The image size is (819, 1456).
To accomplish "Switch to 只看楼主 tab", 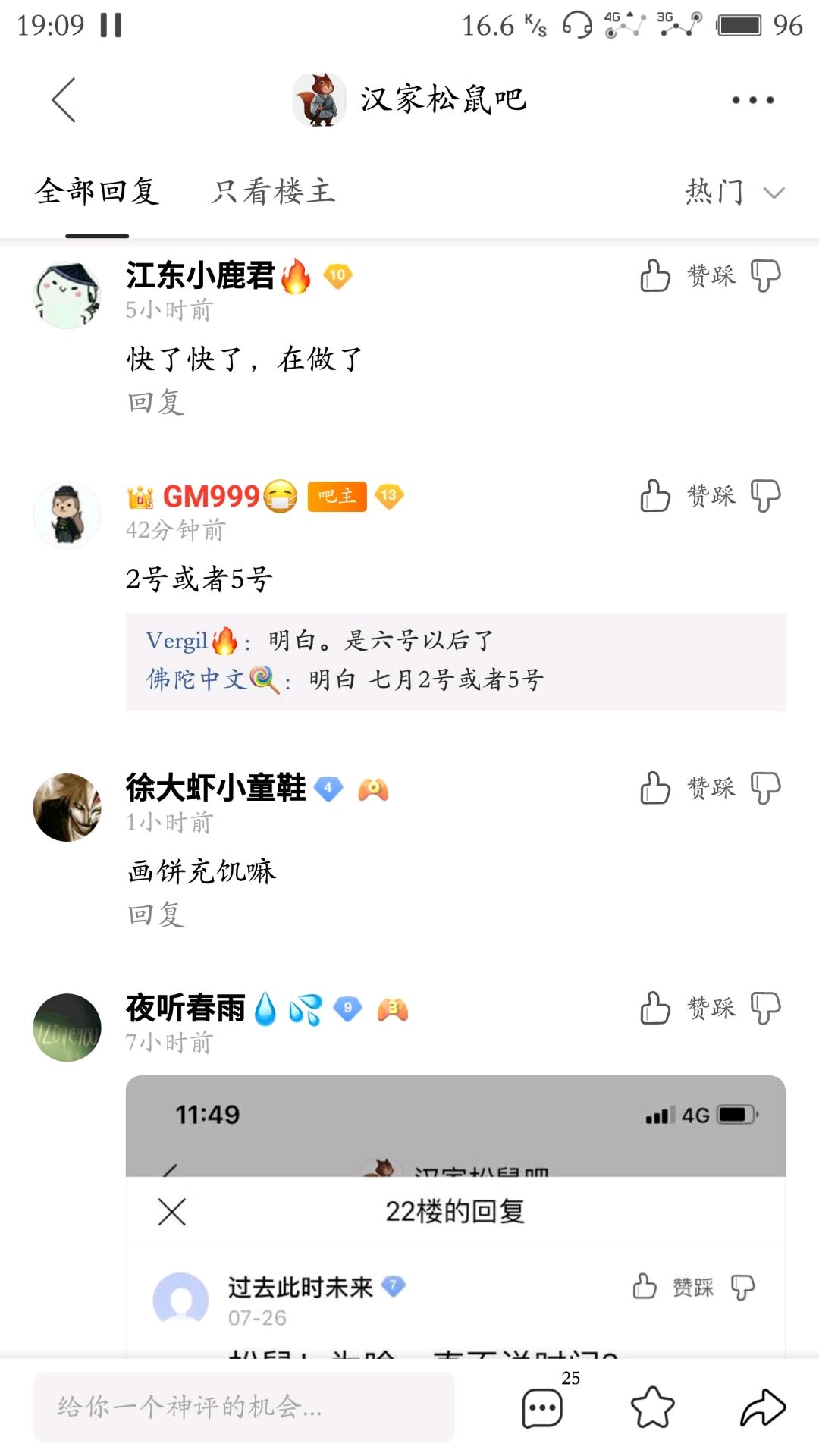I will (273, 192).
